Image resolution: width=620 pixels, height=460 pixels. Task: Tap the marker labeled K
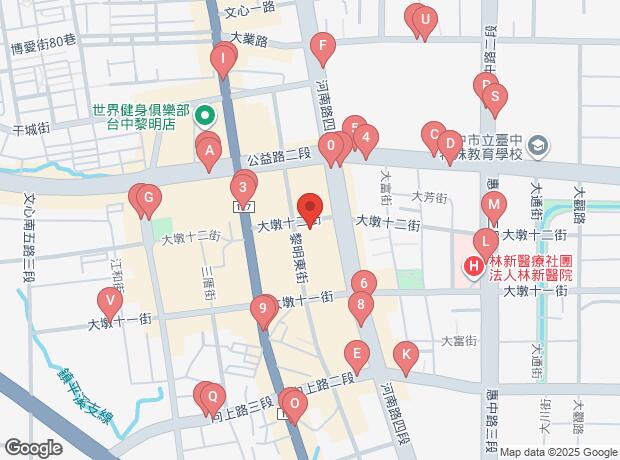click(x=405, y=354)
